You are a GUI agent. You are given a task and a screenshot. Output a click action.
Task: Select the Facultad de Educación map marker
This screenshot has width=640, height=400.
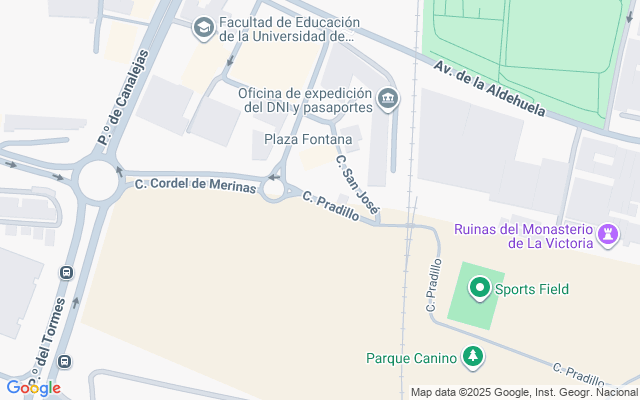[204, 27]
